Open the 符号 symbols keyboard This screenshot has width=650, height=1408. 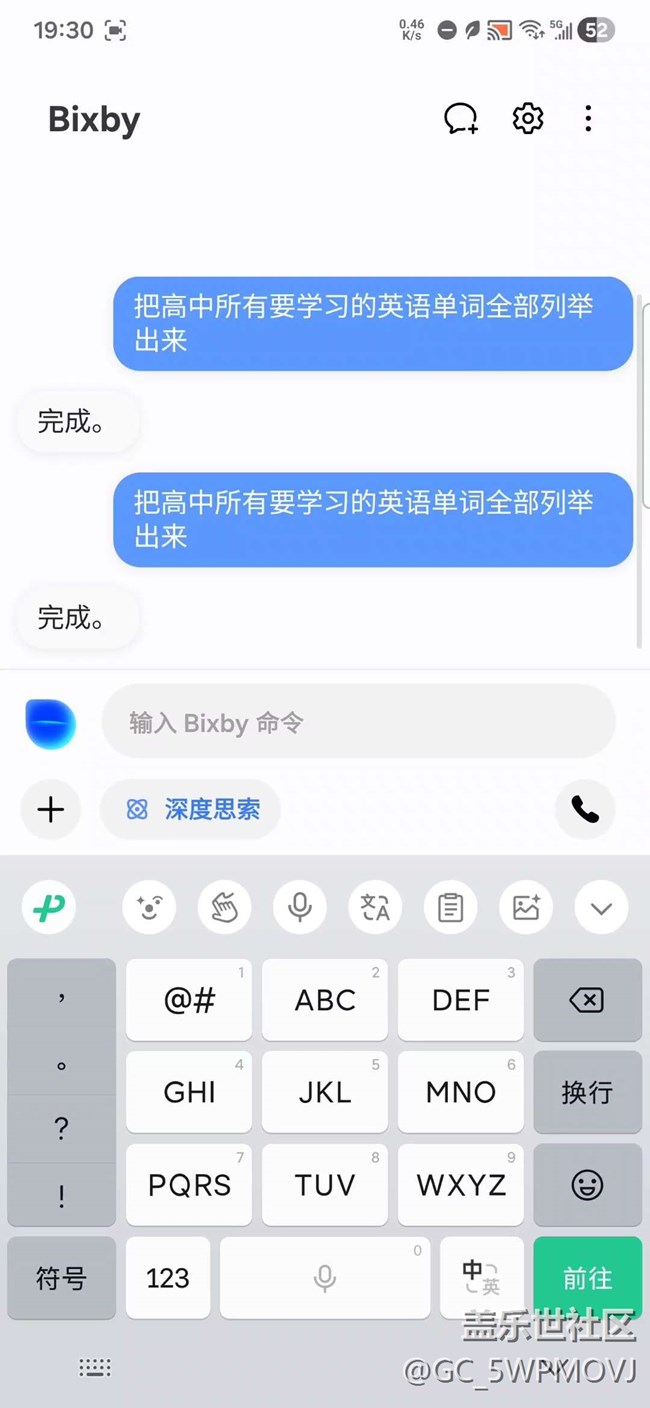point(61,1277)
